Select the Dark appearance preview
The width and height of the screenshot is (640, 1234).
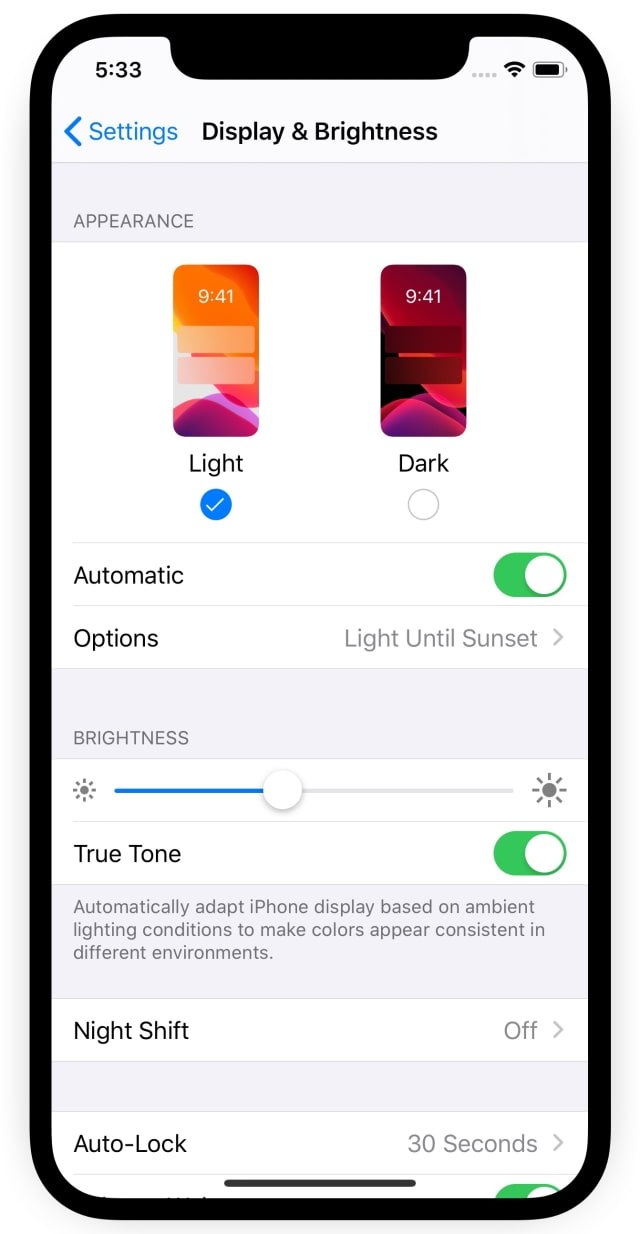coord(423,350)
